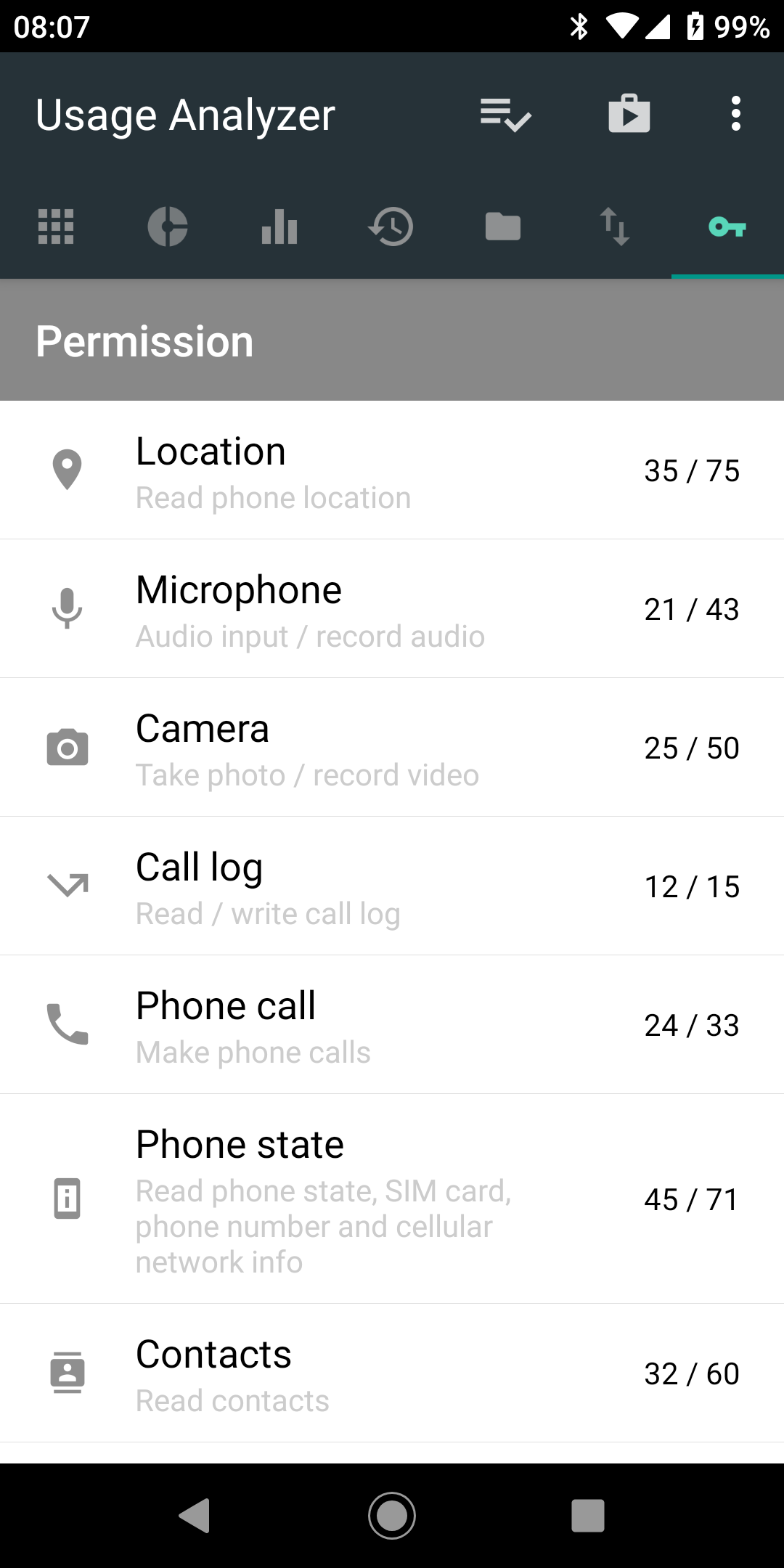Open the Play Store bag icon

(x=629, y=114)
